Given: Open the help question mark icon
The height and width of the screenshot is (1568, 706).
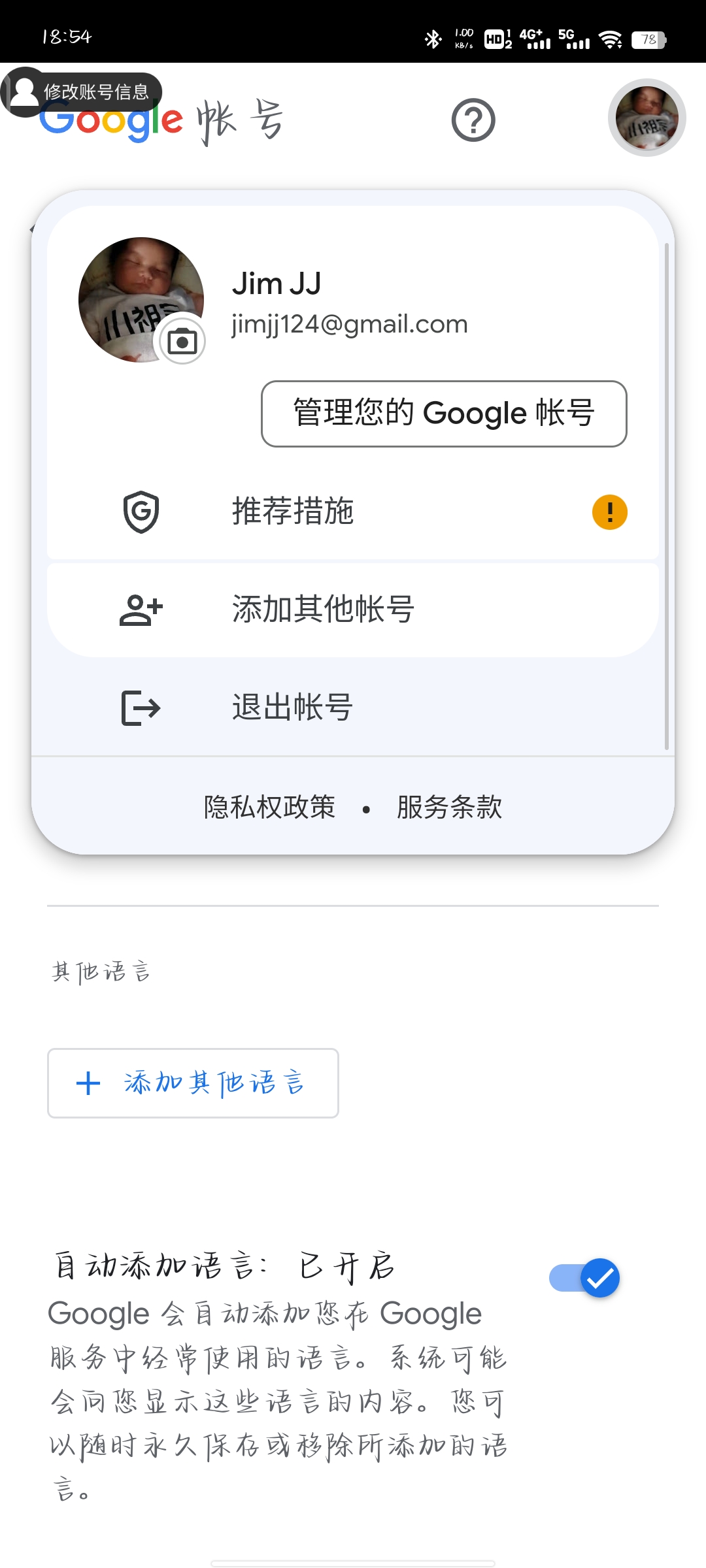Looking at the screenshot, I should 473,120.
